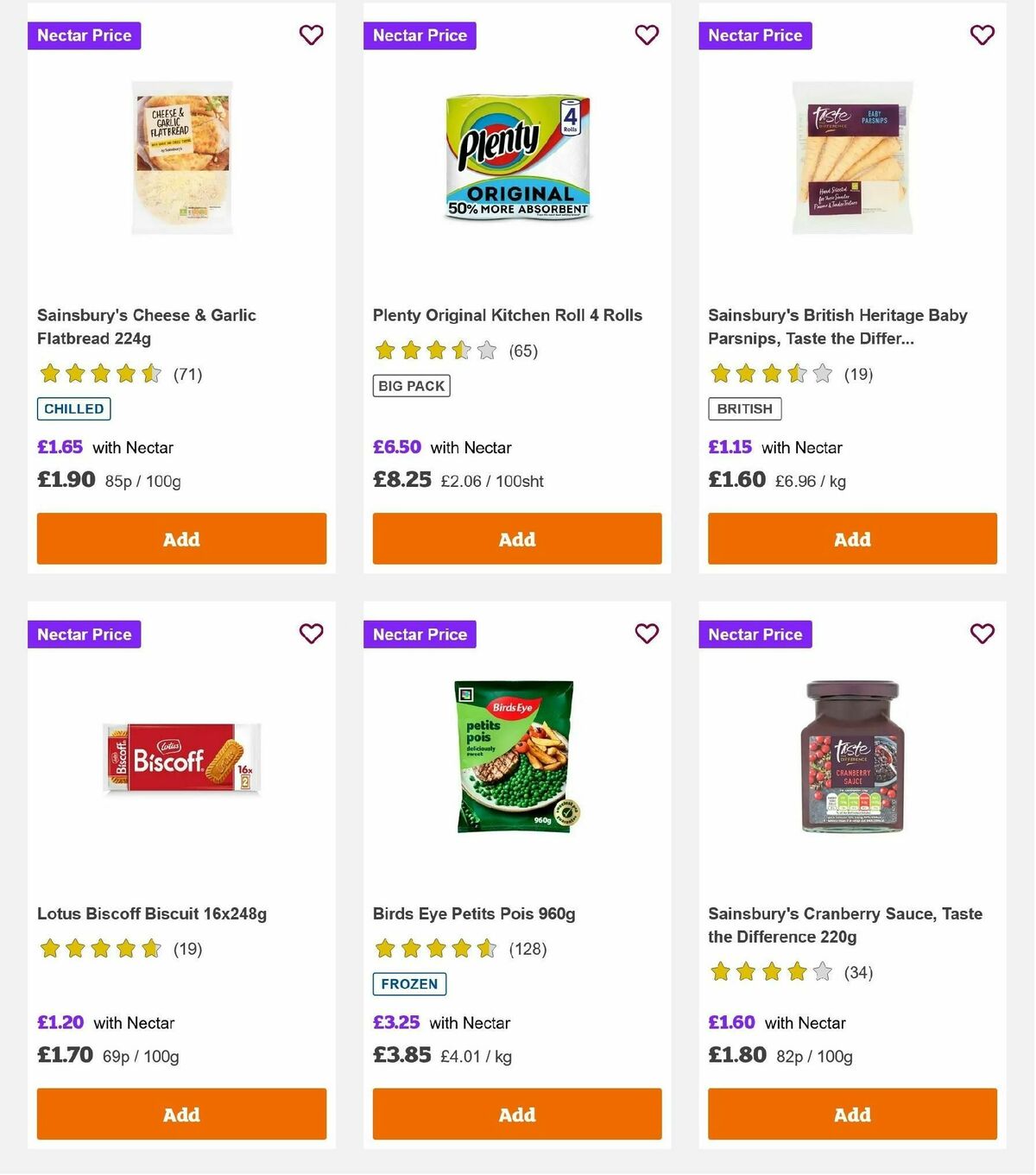The image size is (1036, 1175).
Task: Select the CHILLED tag under the Flatbread
Action: (73, 408)
